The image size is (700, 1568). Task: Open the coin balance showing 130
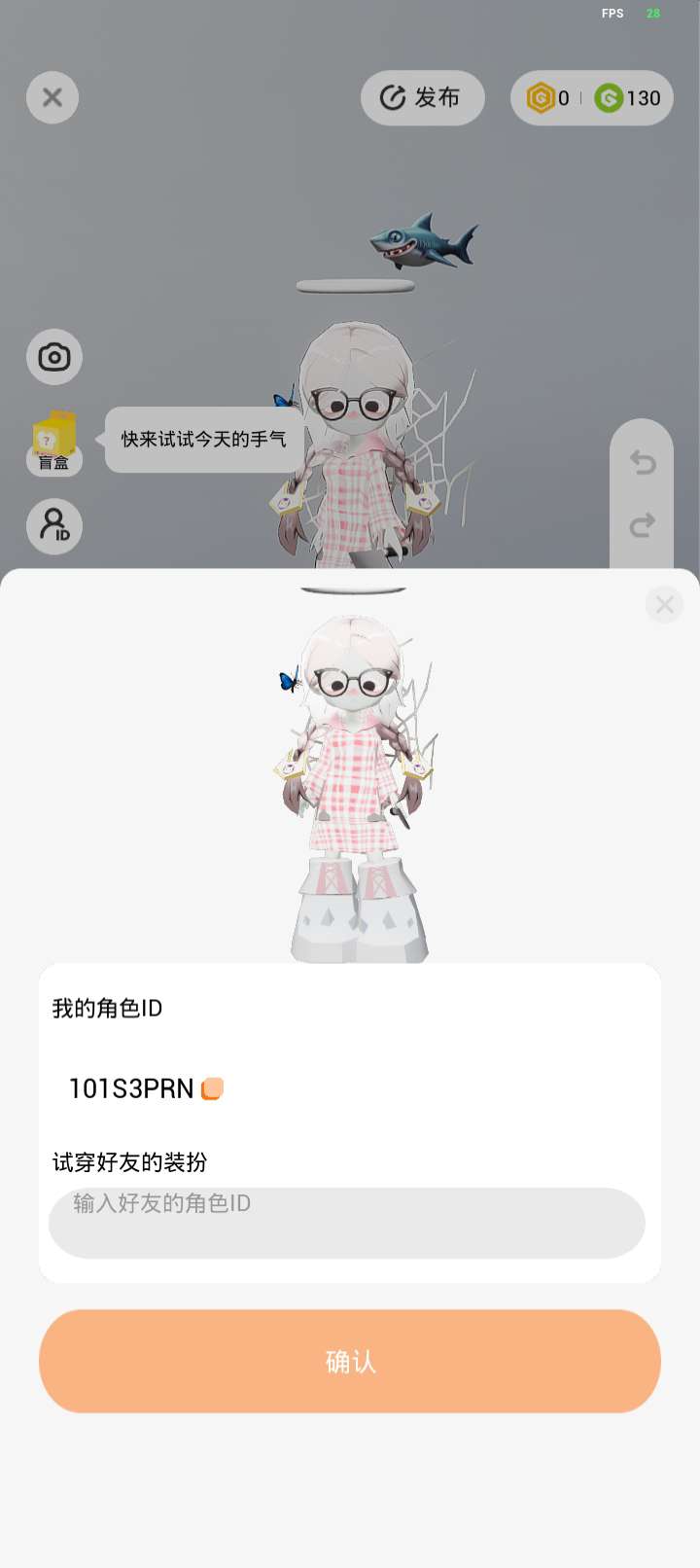pyautogui.click(x=628, y=98)
